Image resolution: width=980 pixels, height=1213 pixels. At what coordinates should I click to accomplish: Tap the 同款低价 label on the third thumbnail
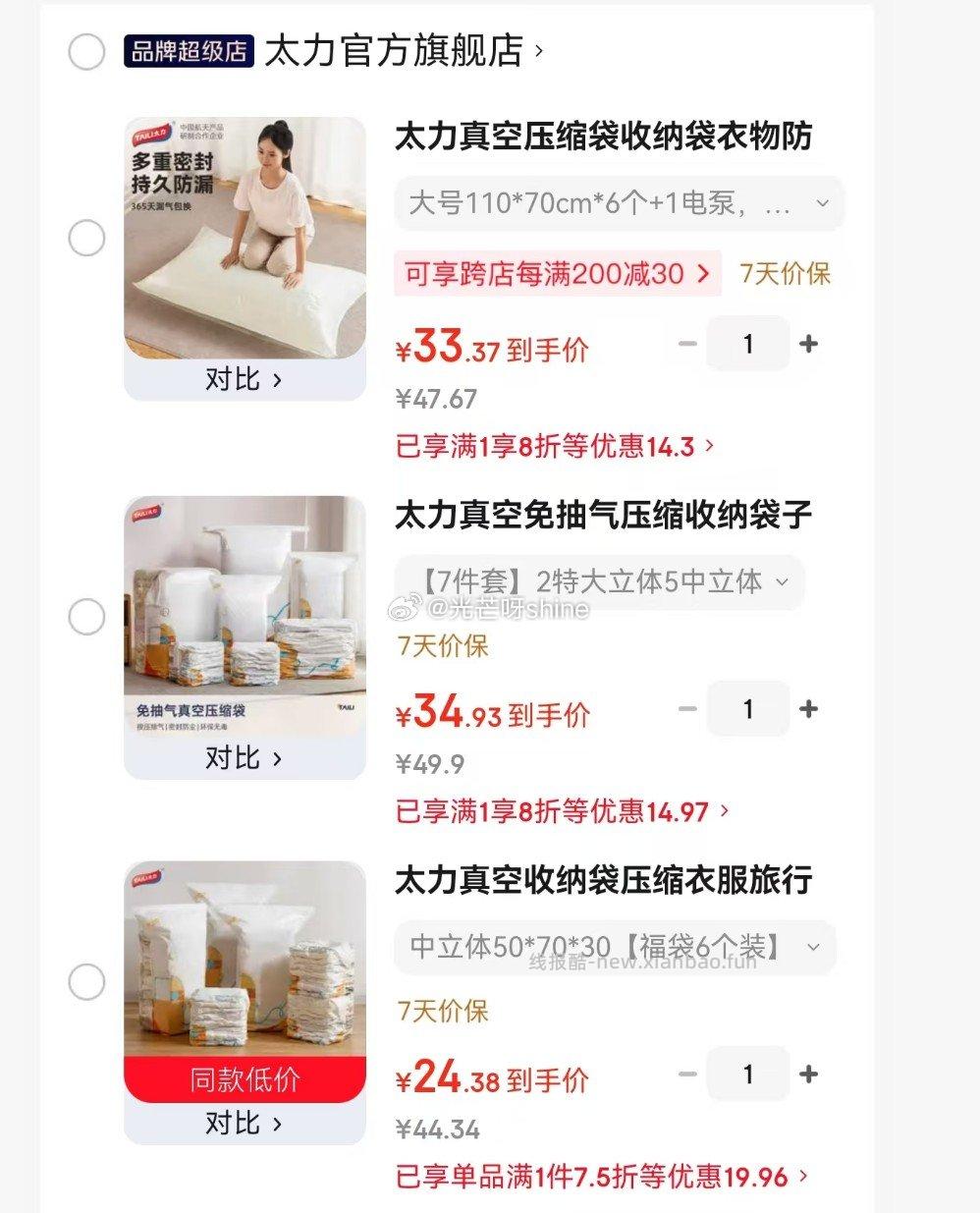[244, 1079]
